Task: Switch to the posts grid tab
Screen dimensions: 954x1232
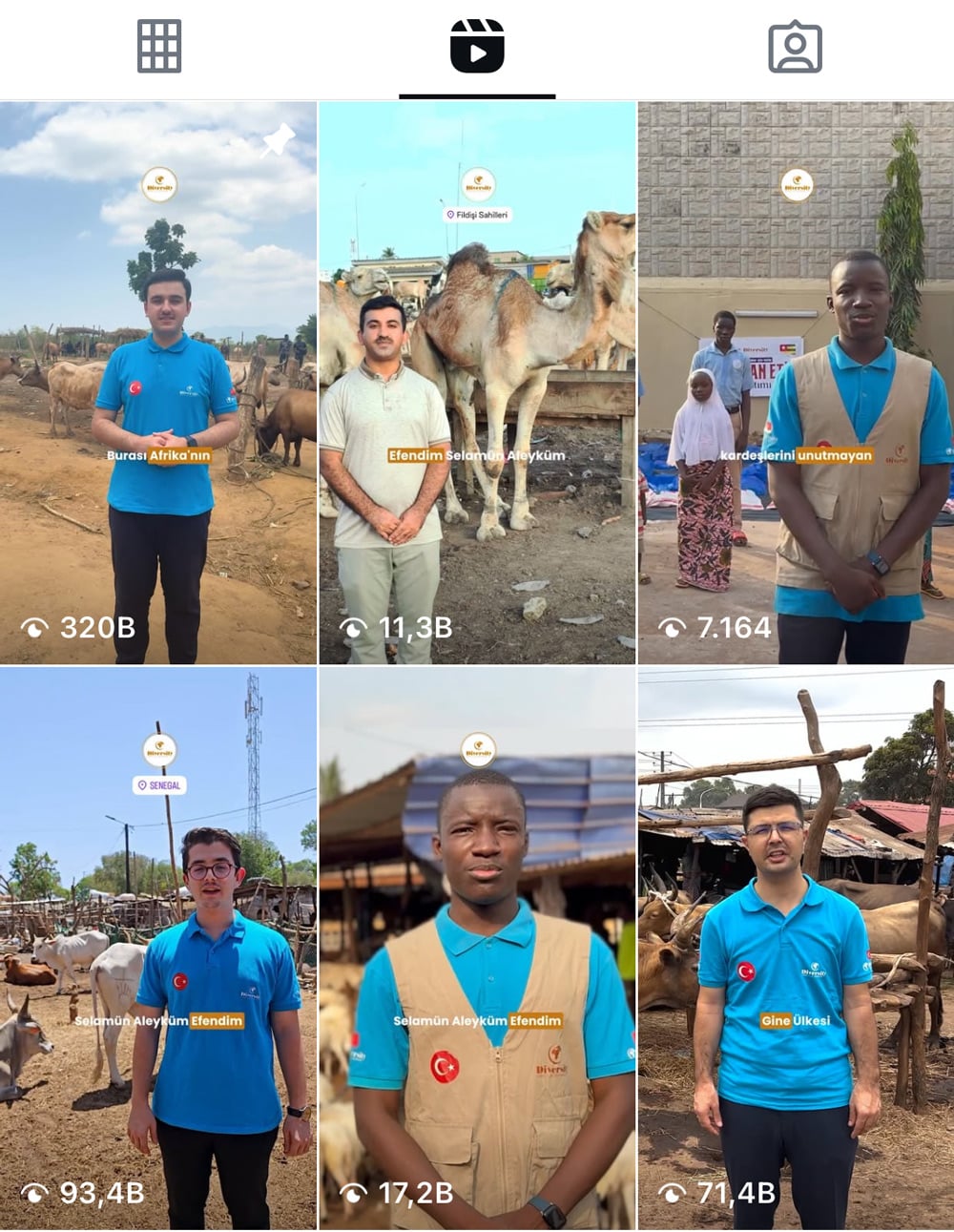Action: coord(158,47)
